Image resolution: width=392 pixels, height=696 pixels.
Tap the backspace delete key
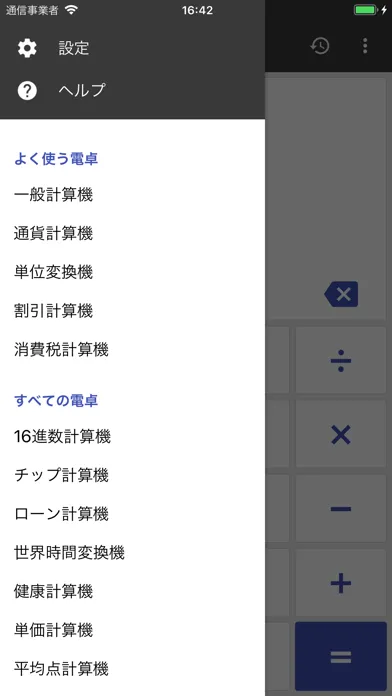point(341,294)
